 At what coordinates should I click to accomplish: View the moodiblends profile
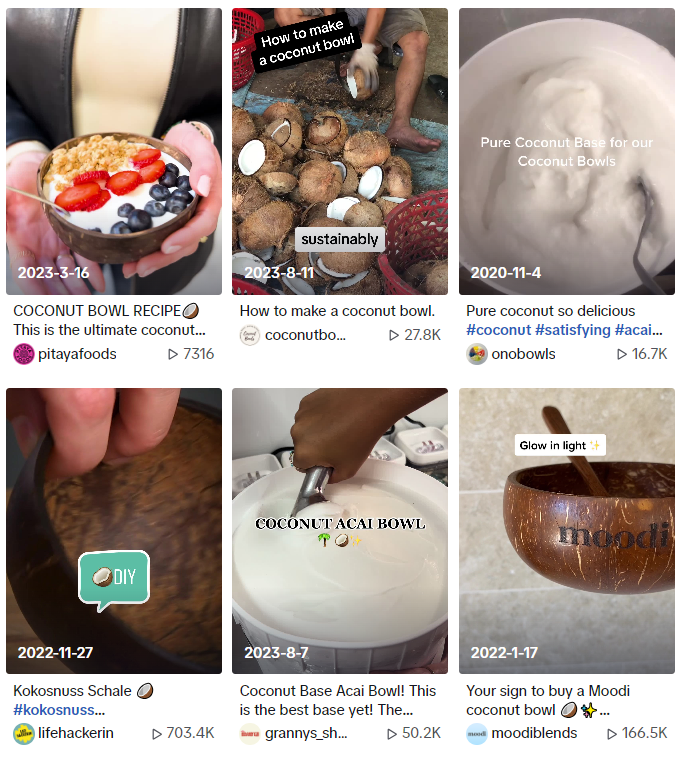(x=535, y=733)
